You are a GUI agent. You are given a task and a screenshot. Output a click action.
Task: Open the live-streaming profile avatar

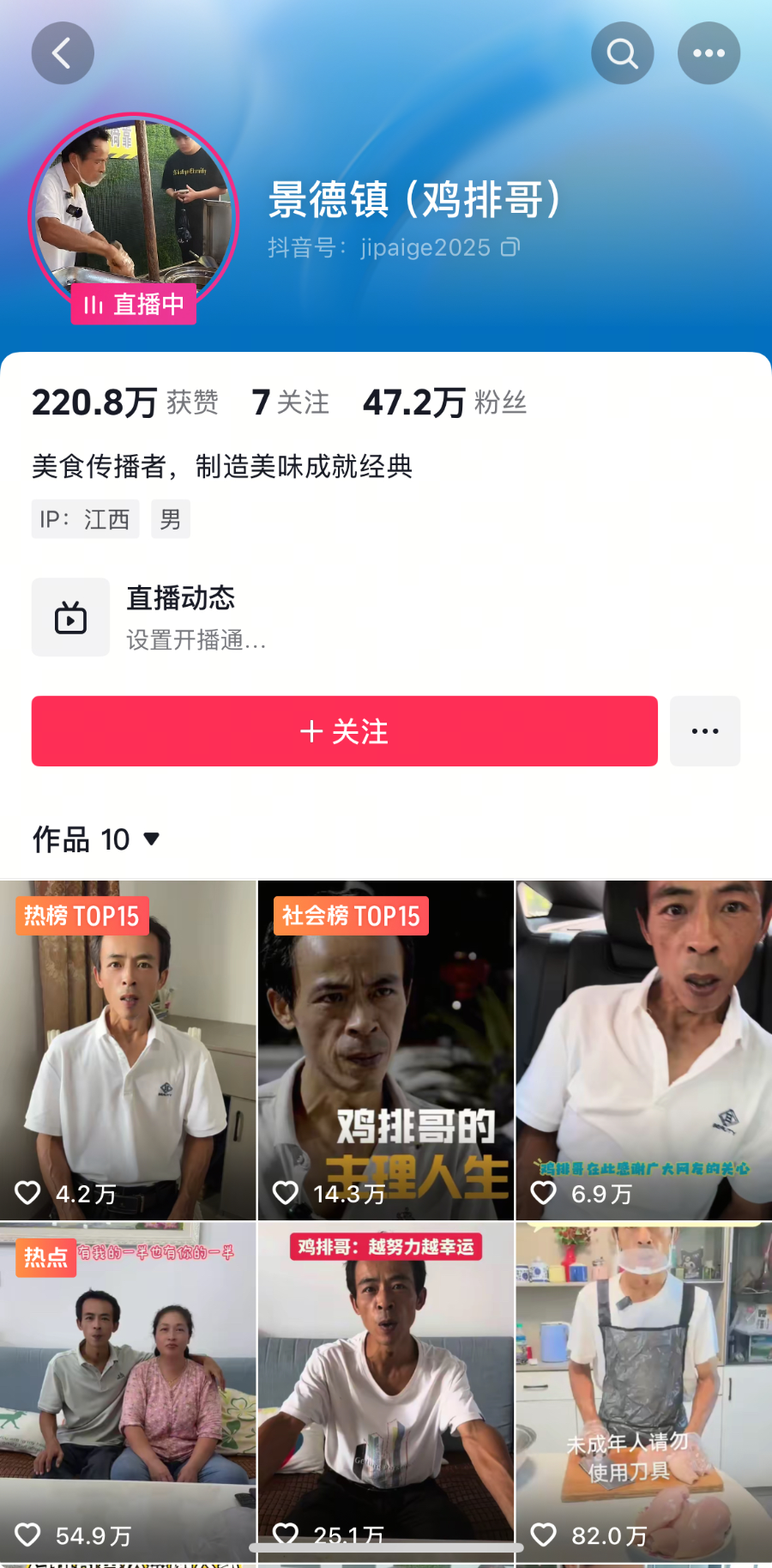133,215
